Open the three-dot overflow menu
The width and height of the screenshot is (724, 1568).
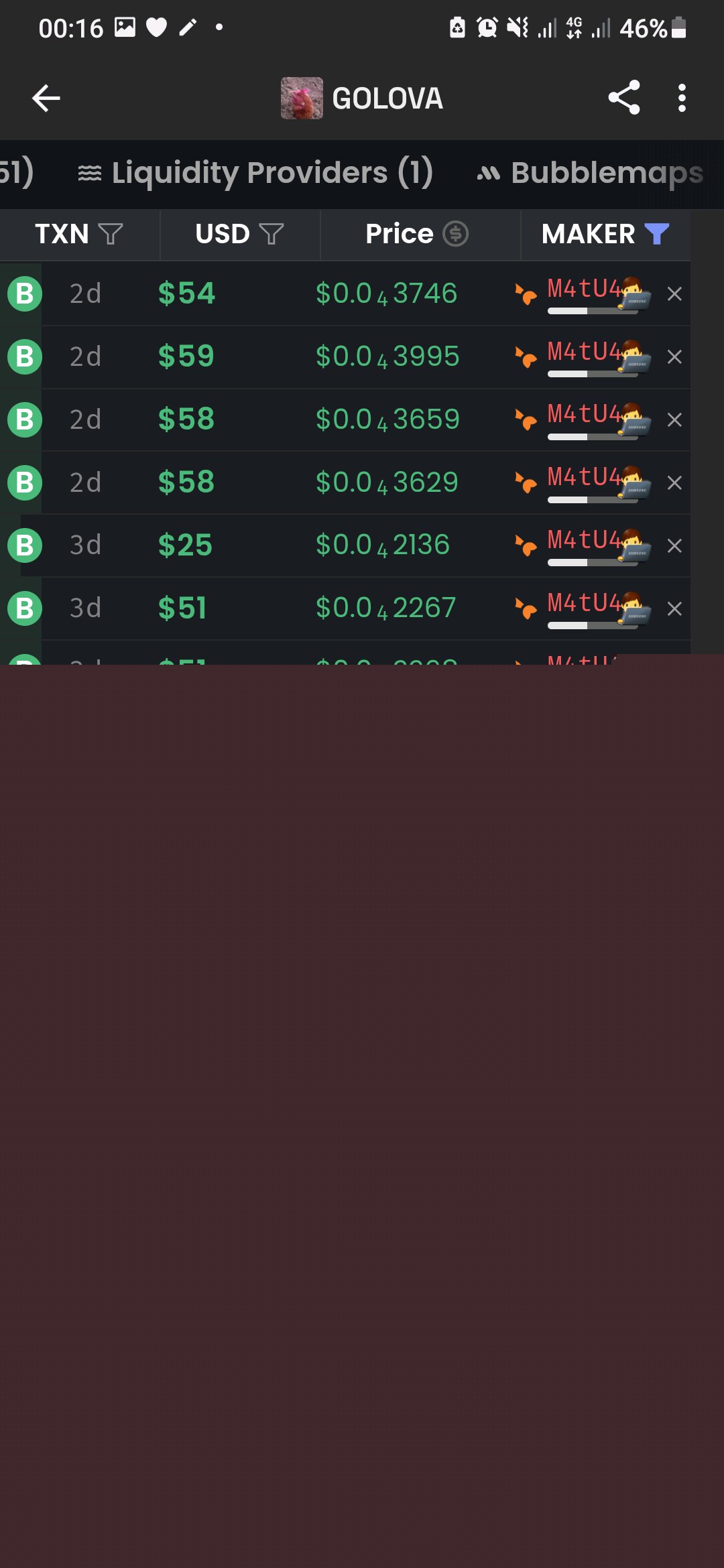tap(682, 99)
